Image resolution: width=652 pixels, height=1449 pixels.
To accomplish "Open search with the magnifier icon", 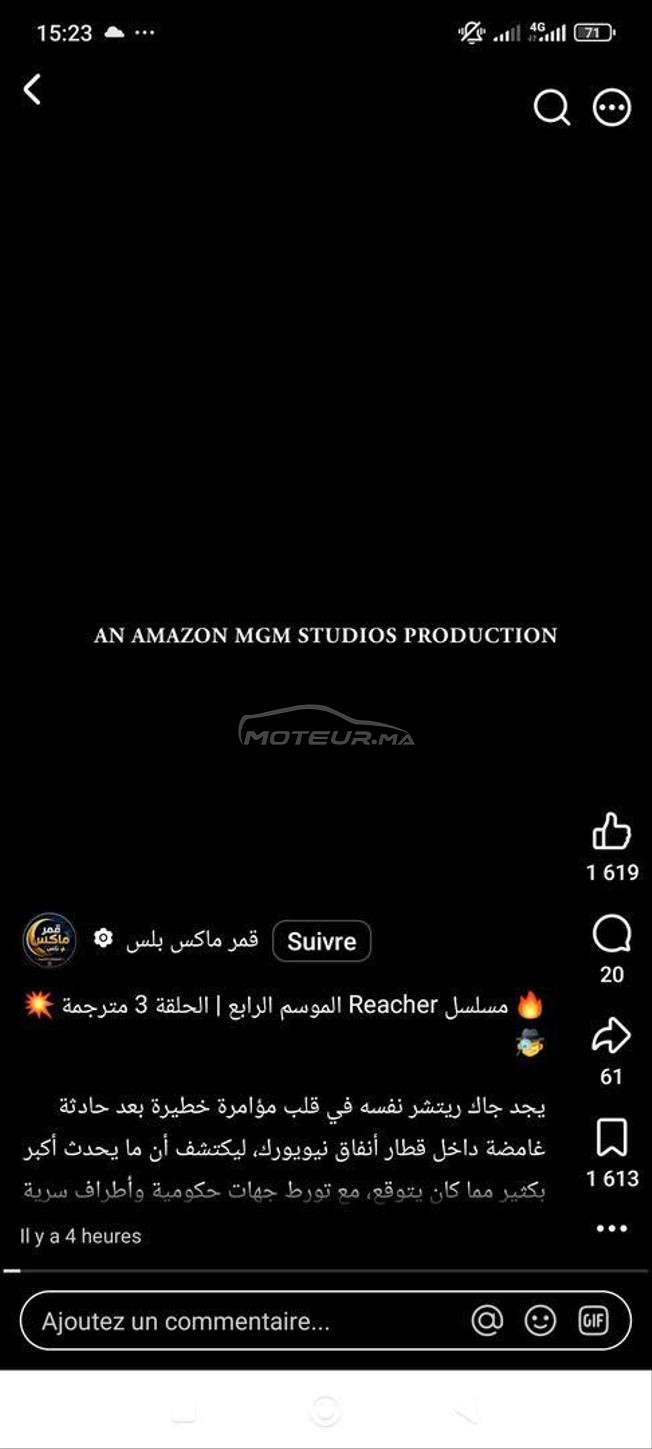I will (x=551, y=107).
